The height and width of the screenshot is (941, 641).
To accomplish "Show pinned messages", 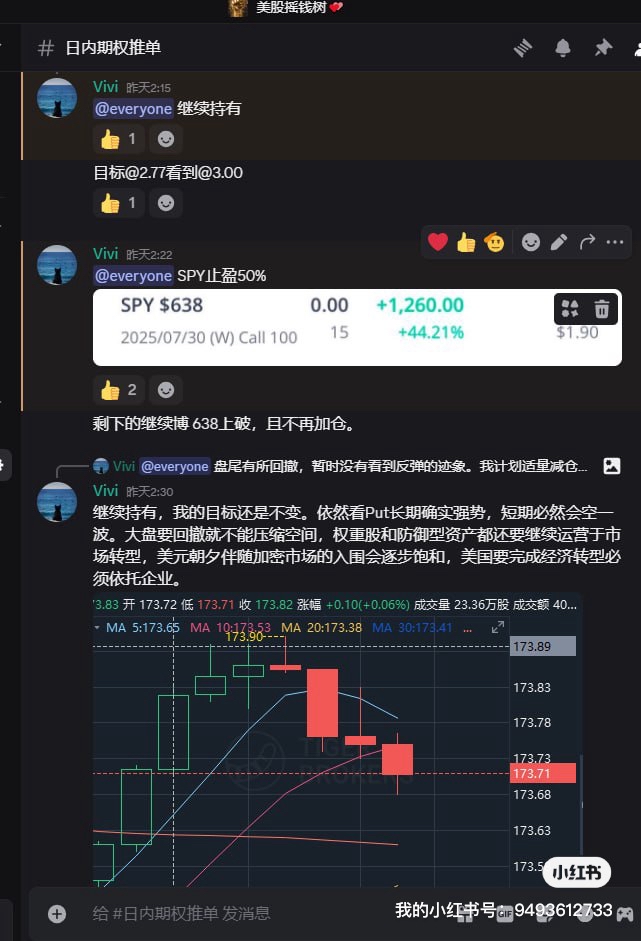I will click(x=603, y=48).
